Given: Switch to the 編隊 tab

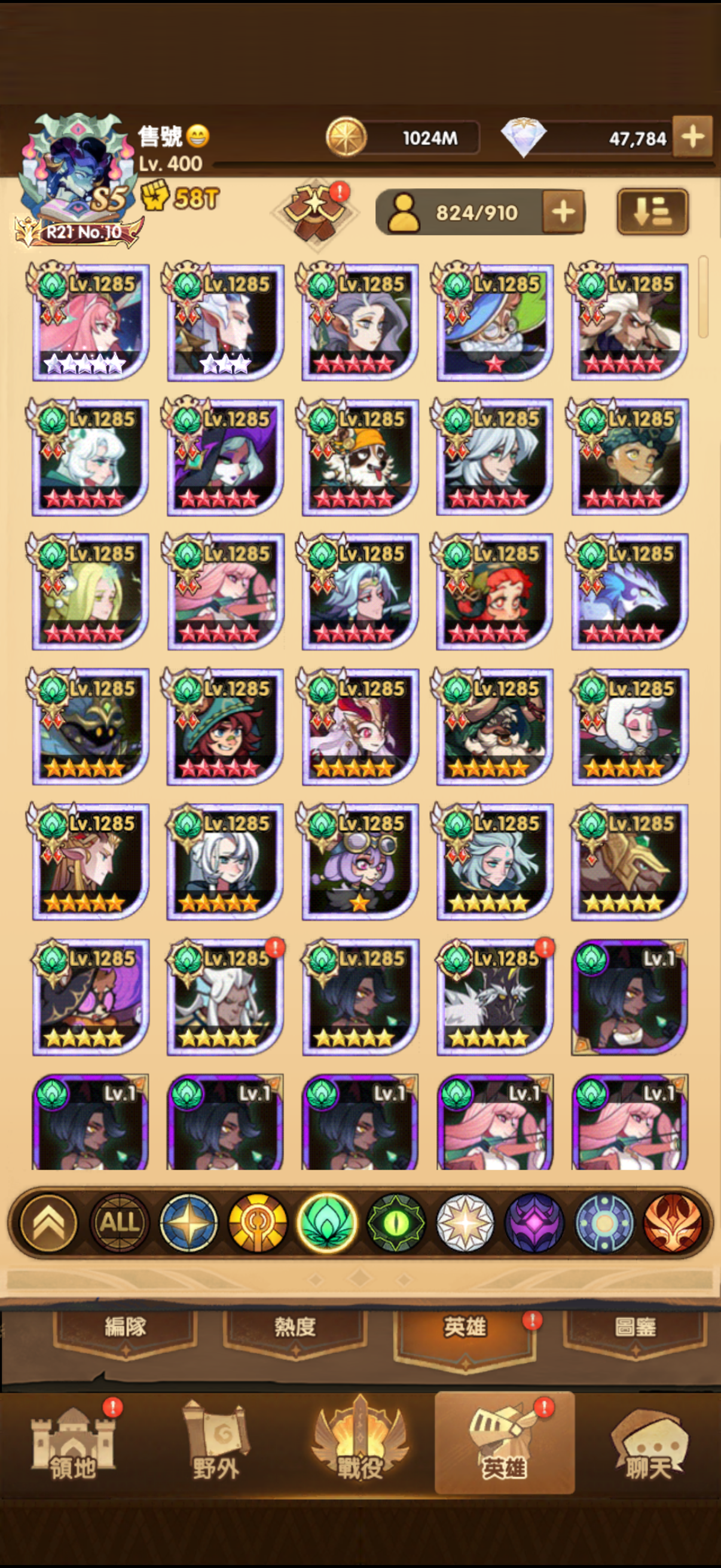Looking at the screenshot, I should coord(126,1328).
